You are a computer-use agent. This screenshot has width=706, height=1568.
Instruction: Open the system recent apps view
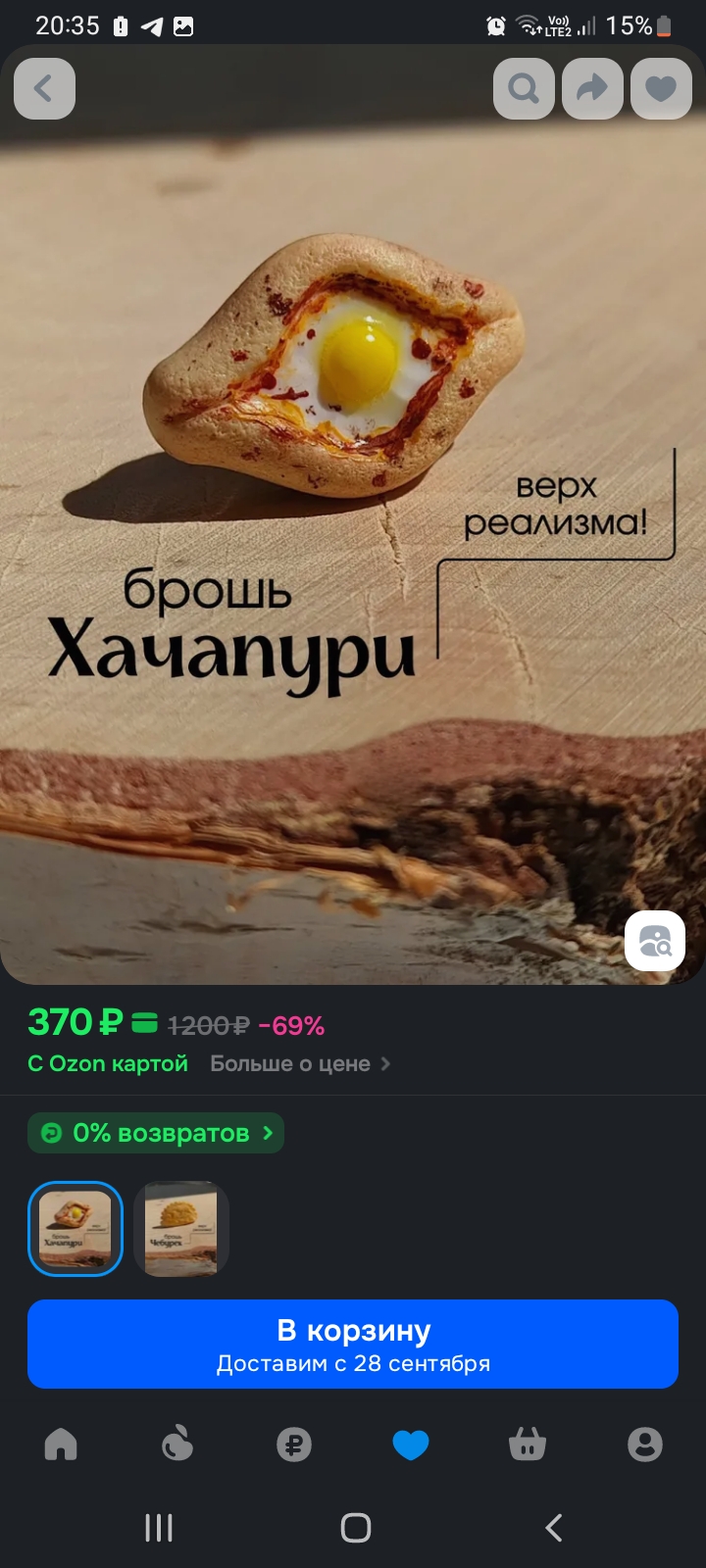point(159,1527)
